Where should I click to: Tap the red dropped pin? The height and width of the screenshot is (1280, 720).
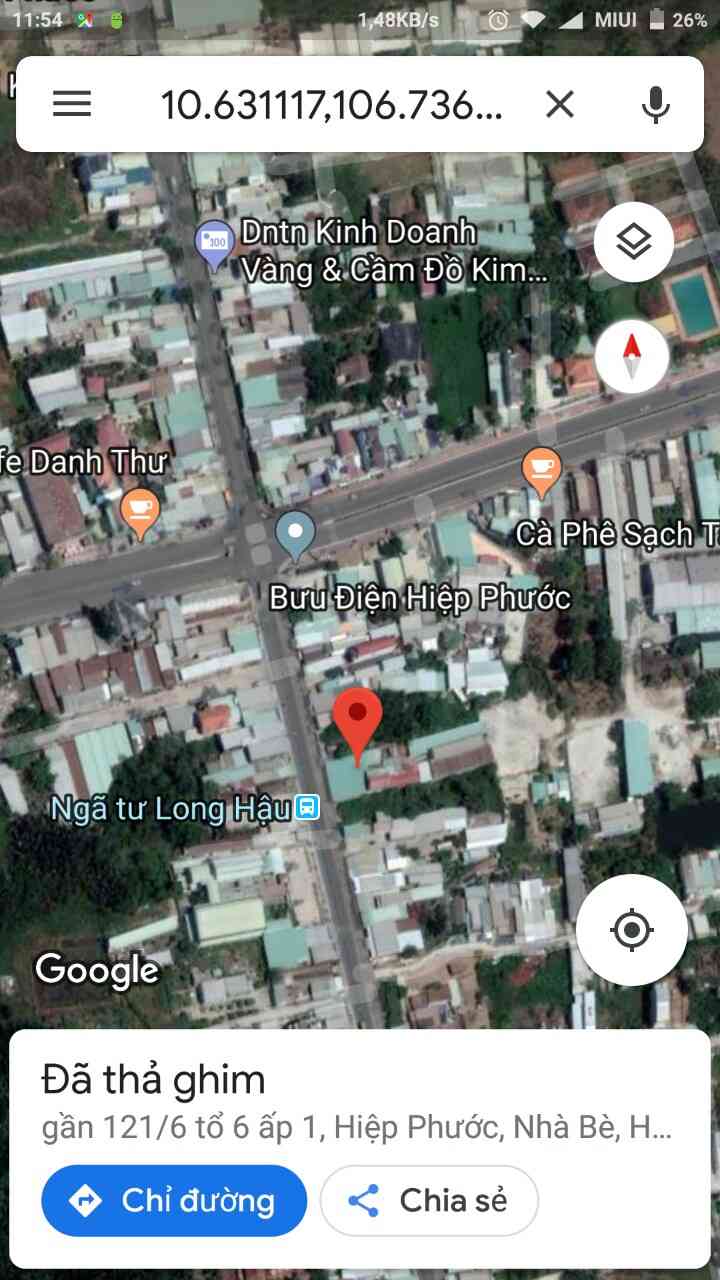click(357, 720)
